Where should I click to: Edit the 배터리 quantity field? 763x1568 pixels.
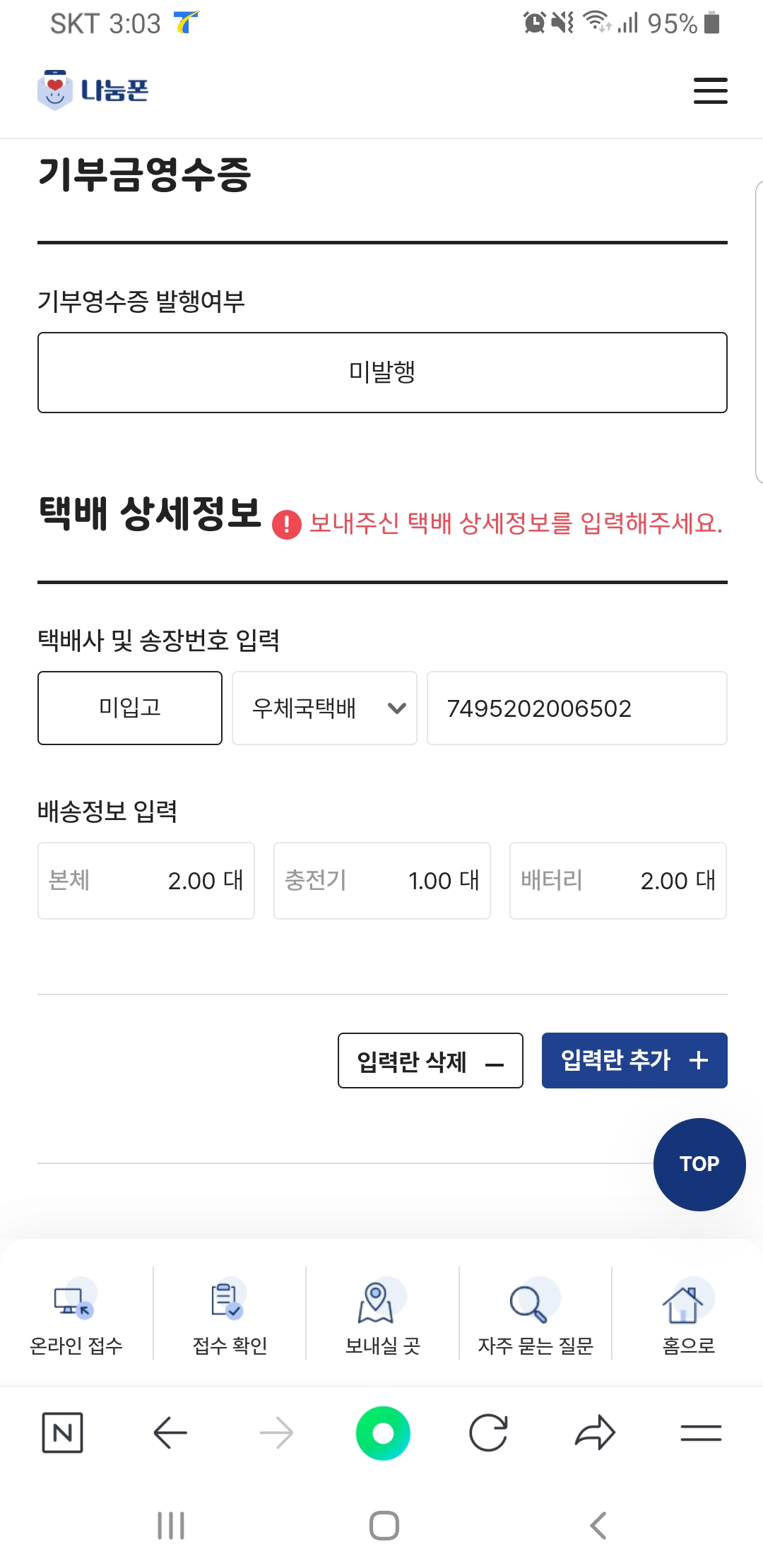(x=618, y=881)
